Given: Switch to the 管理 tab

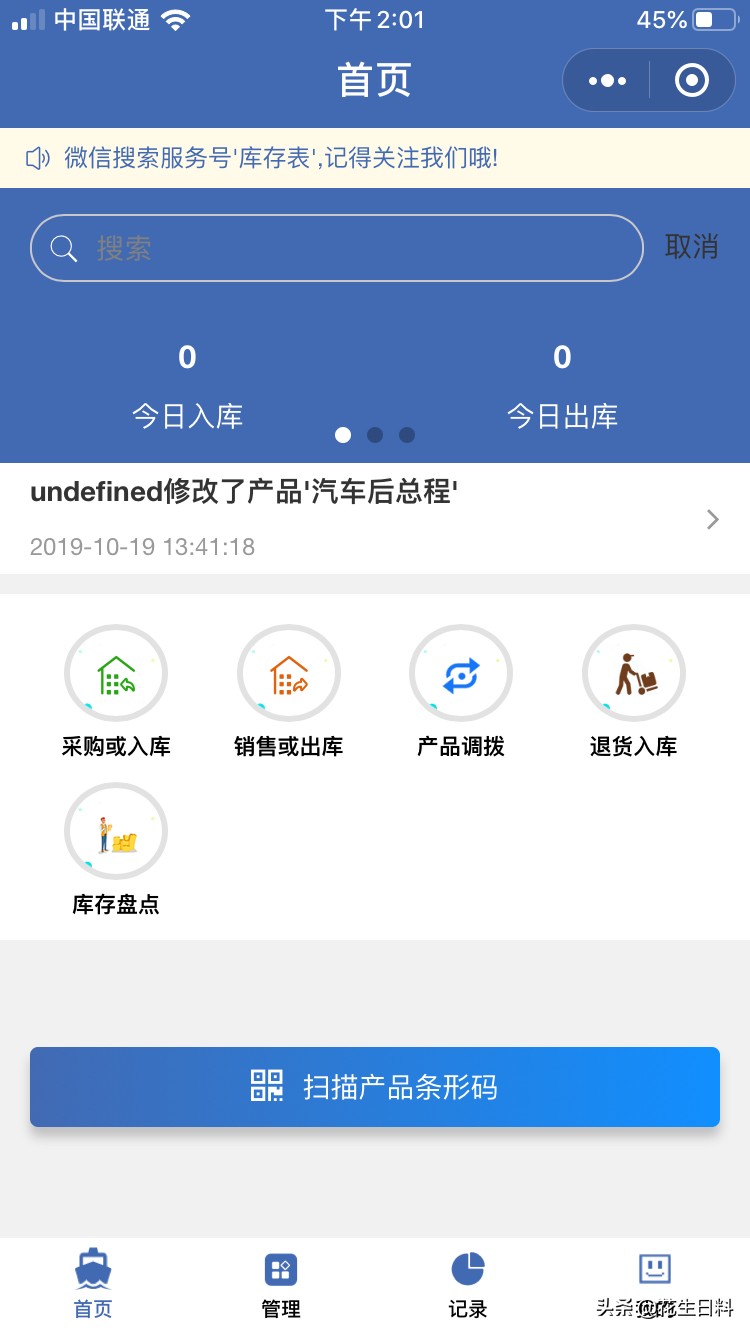Looking at the screenshot, I should (281, 1284).
